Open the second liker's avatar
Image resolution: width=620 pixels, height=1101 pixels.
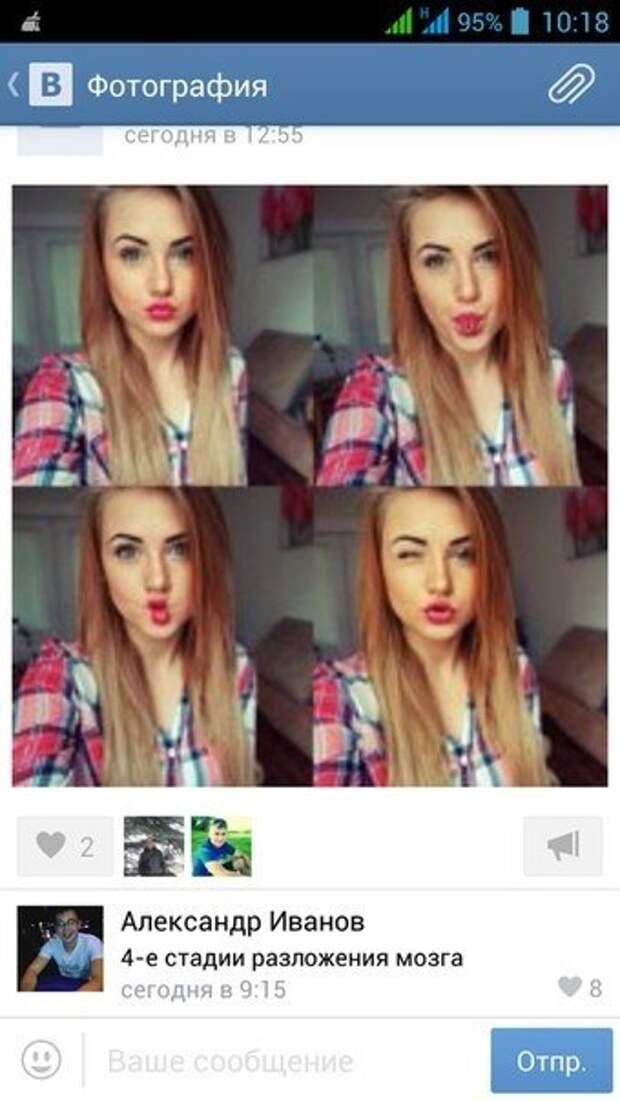pos(221,847)
